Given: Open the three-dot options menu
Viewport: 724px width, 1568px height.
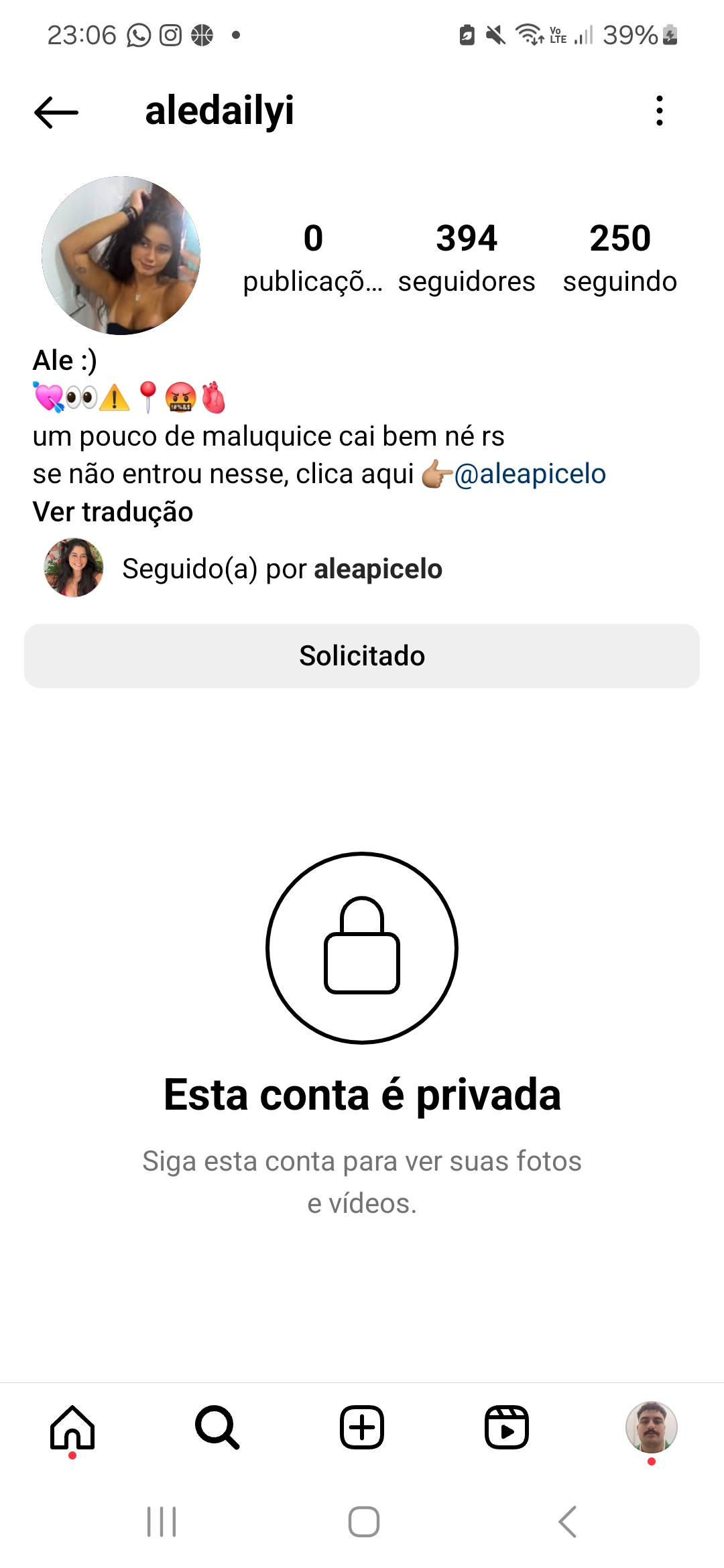Looking at the screenshot, I should [660, 111].
